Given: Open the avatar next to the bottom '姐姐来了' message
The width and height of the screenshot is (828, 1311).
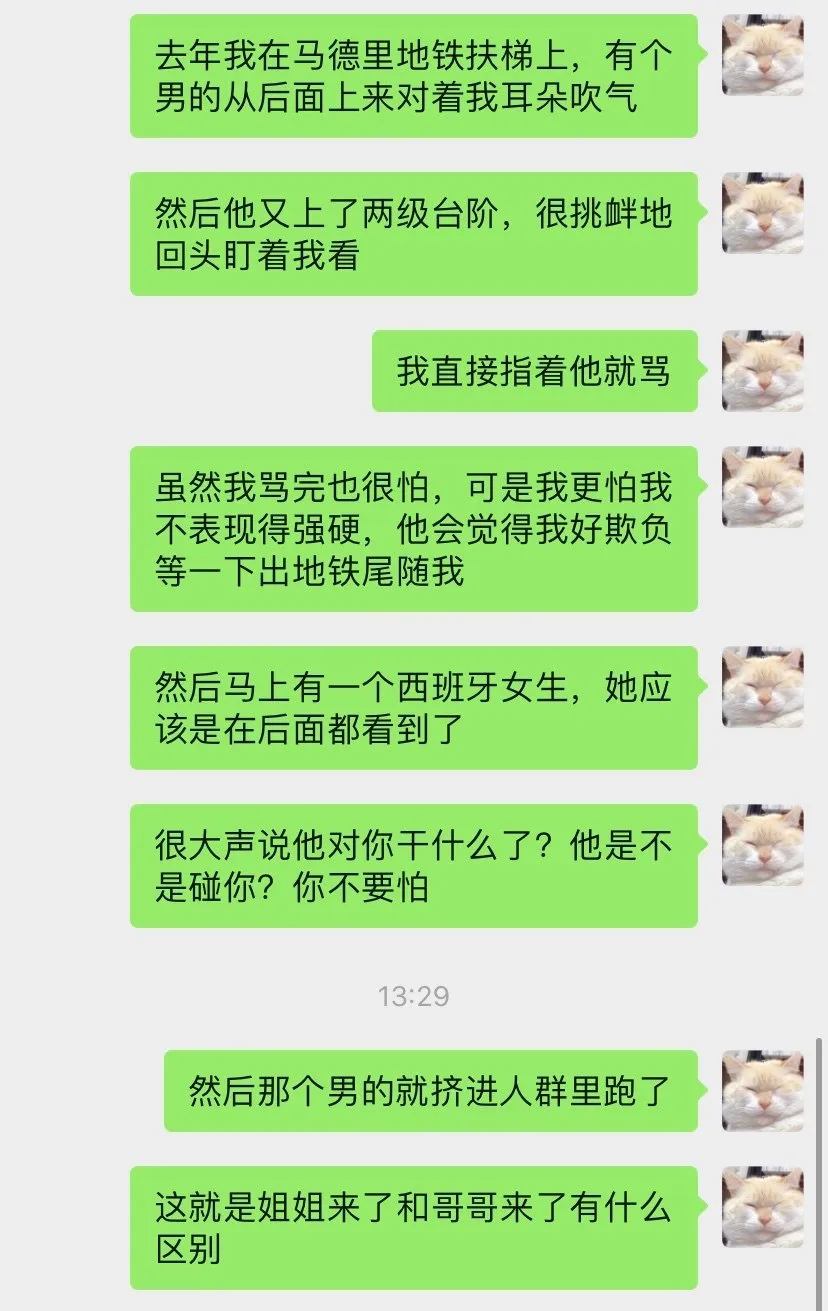Looking at the screenshot, I should (x=762, y=1205).
